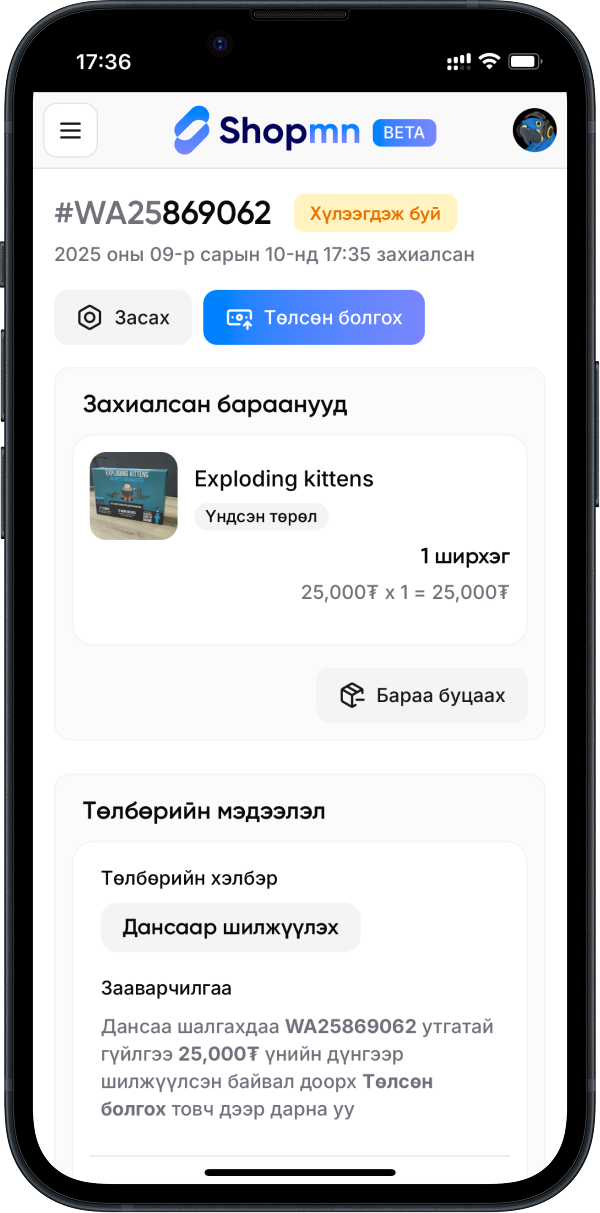Viewport: 600px width, 1213px height.
Task: Mark order as paid with Төлсөн болгох
Action: (x=314, y=318)
